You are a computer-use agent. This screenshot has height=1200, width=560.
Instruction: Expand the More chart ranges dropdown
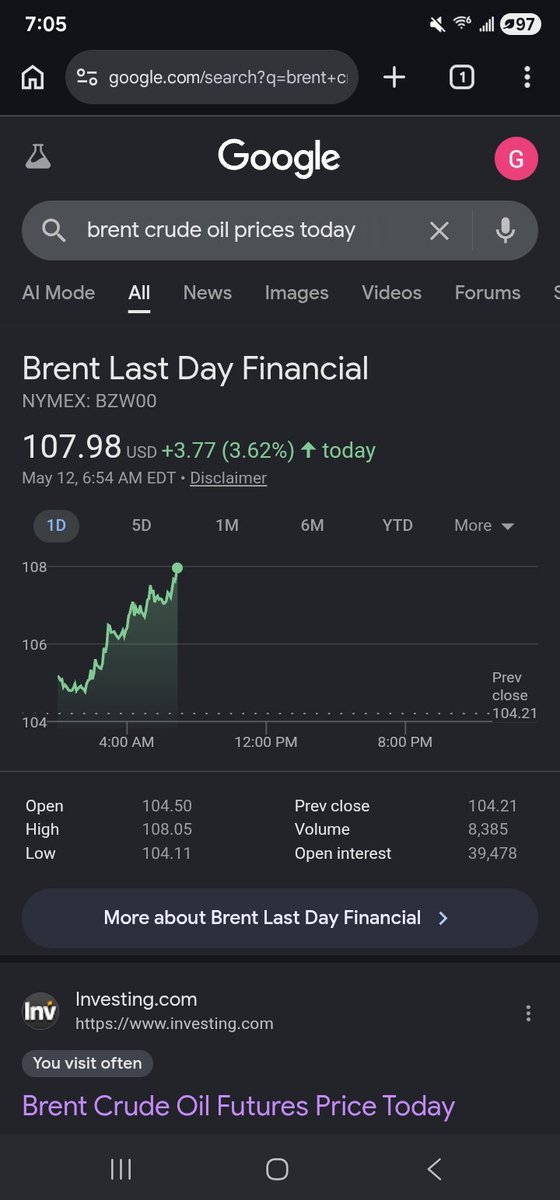(x=484, y=525)
